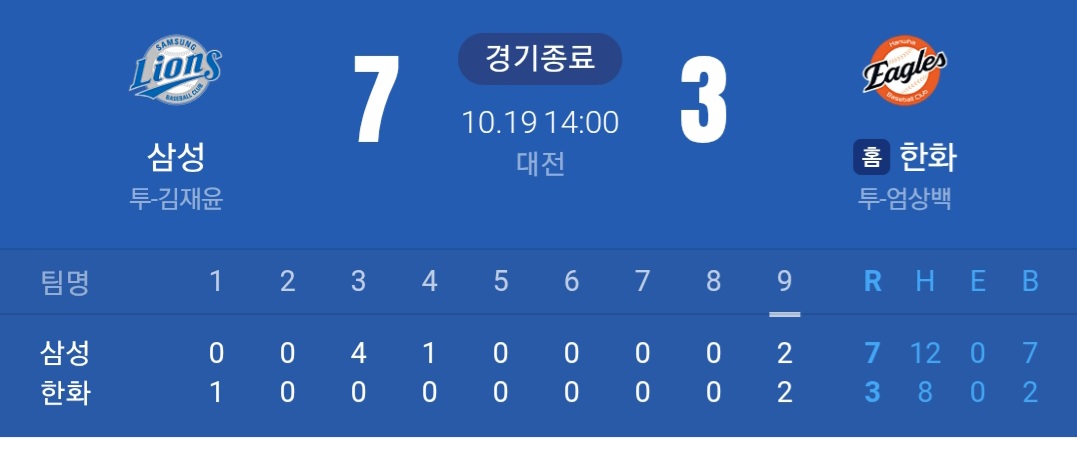Image resolution: width=1077 pixels, height=462 pixels.
Task: Open the Hanwha Eagles team page
Action: tap(904, 70)
